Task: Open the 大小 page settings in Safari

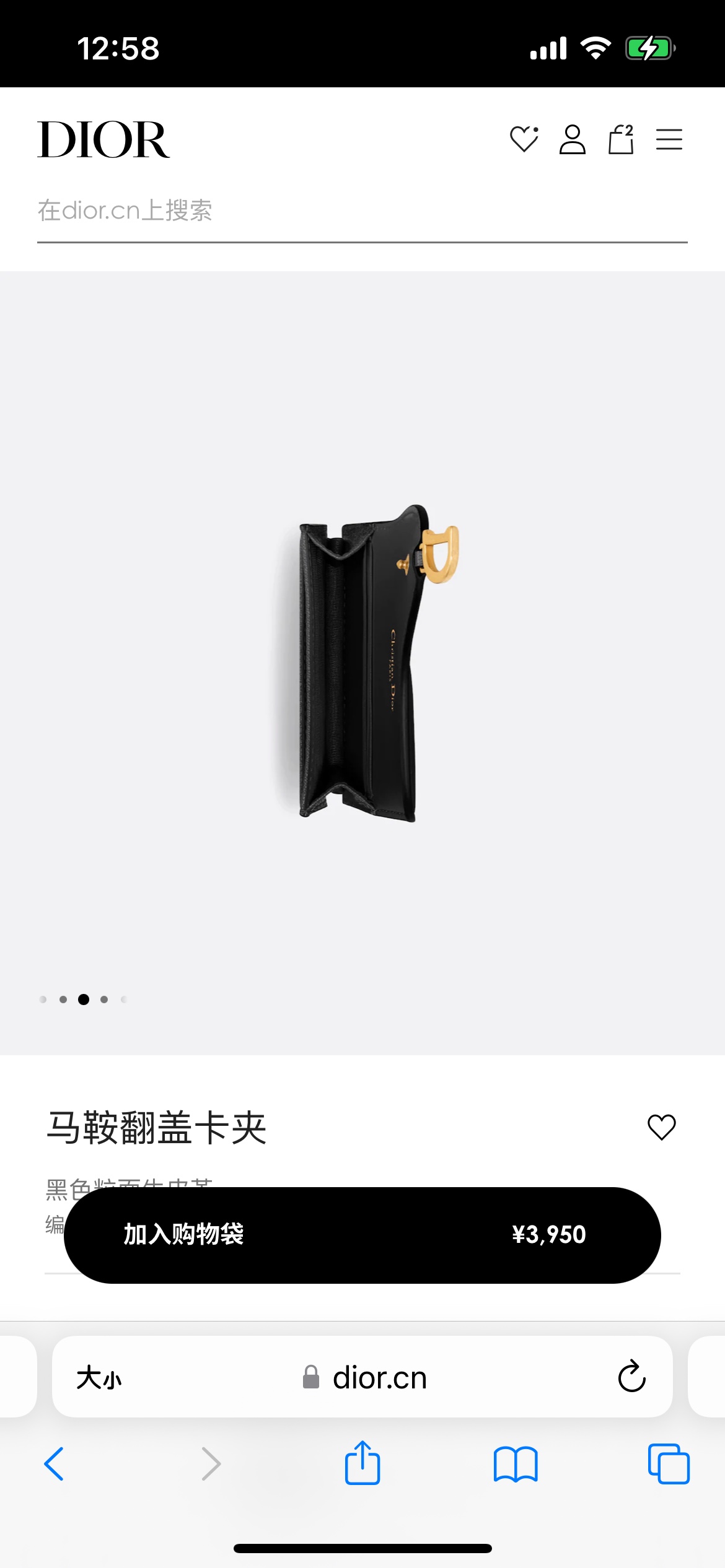Action: 99,1378
